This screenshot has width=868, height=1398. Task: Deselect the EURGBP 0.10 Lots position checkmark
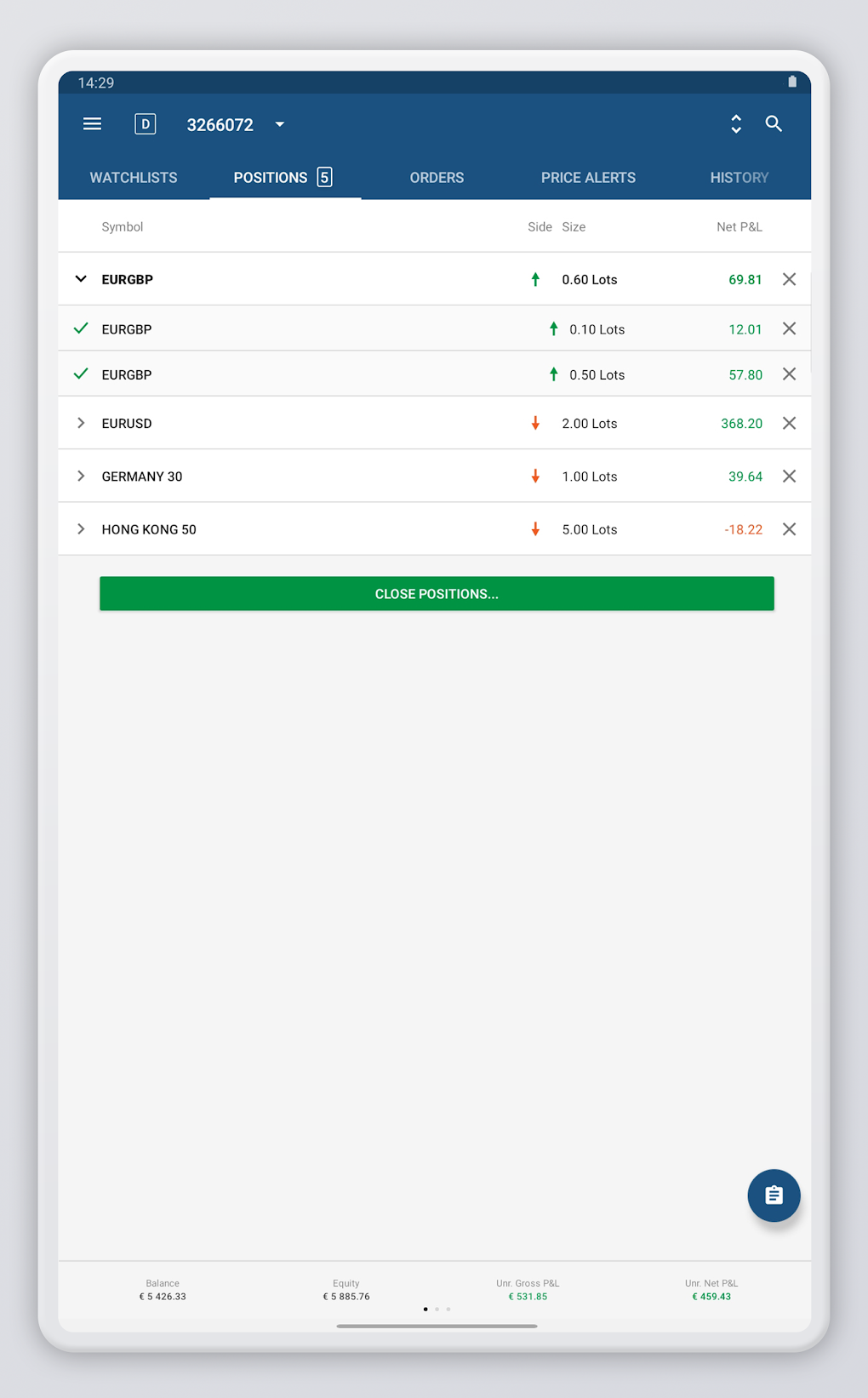coord(81,328)
